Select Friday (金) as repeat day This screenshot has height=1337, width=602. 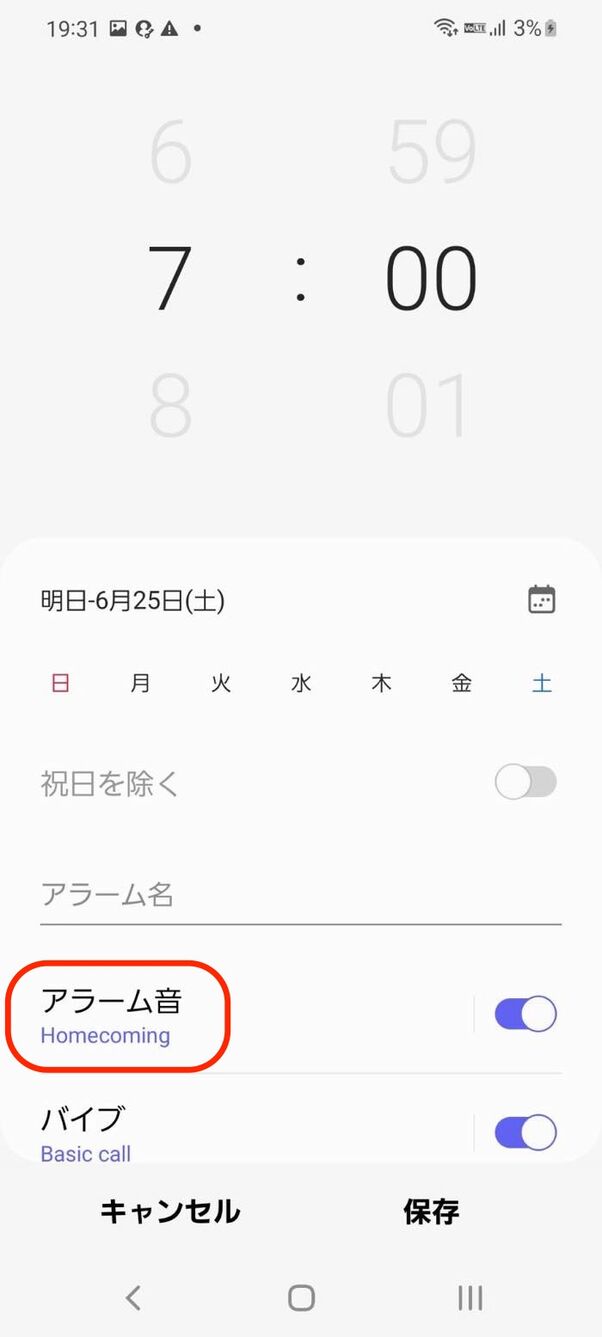[x=461, y=684]
